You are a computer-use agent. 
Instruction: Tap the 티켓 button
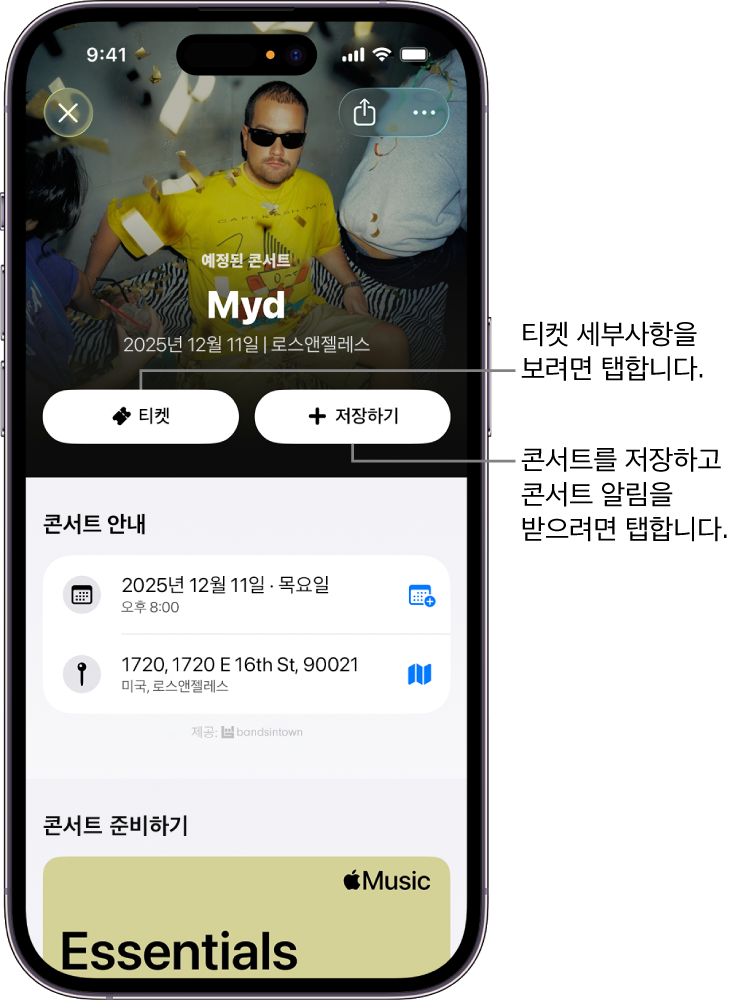pos(140,416)
